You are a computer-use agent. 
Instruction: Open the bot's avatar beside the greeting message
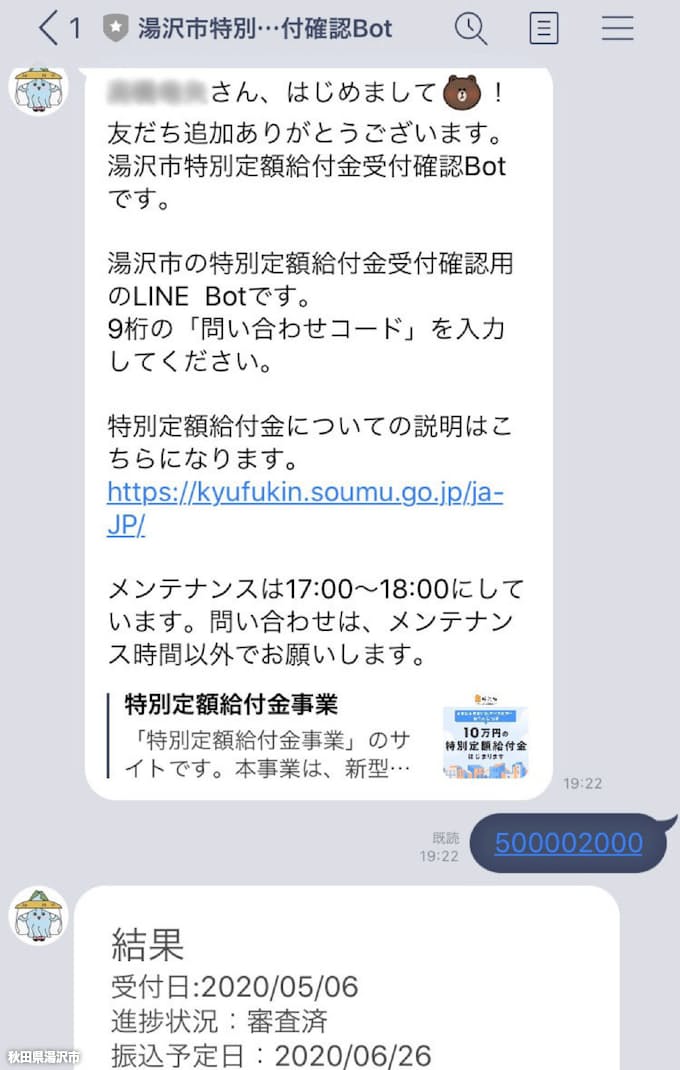coord(39,90)
